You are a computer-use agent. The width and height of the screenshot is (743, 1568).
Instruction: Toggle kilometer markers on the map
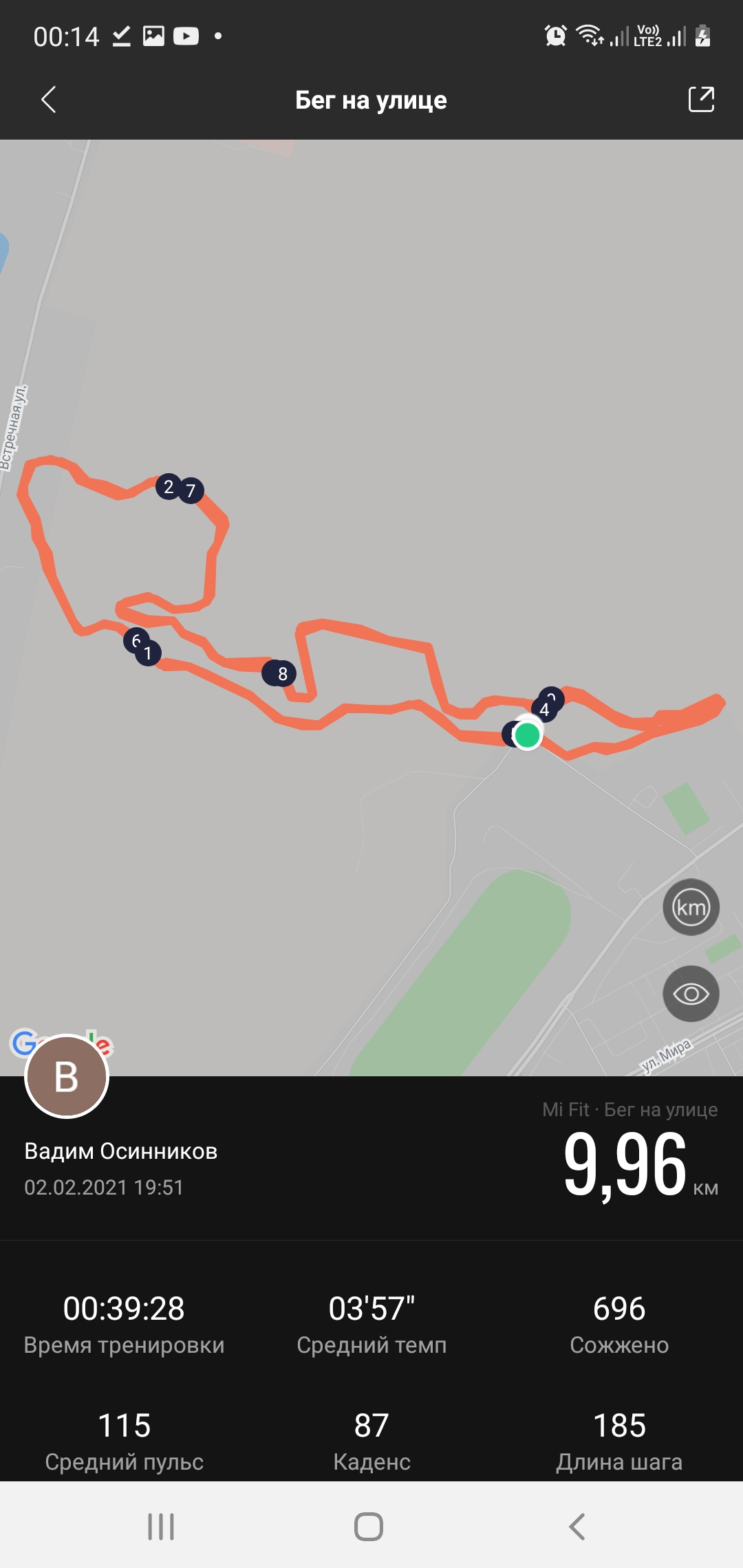coord(691,907)
